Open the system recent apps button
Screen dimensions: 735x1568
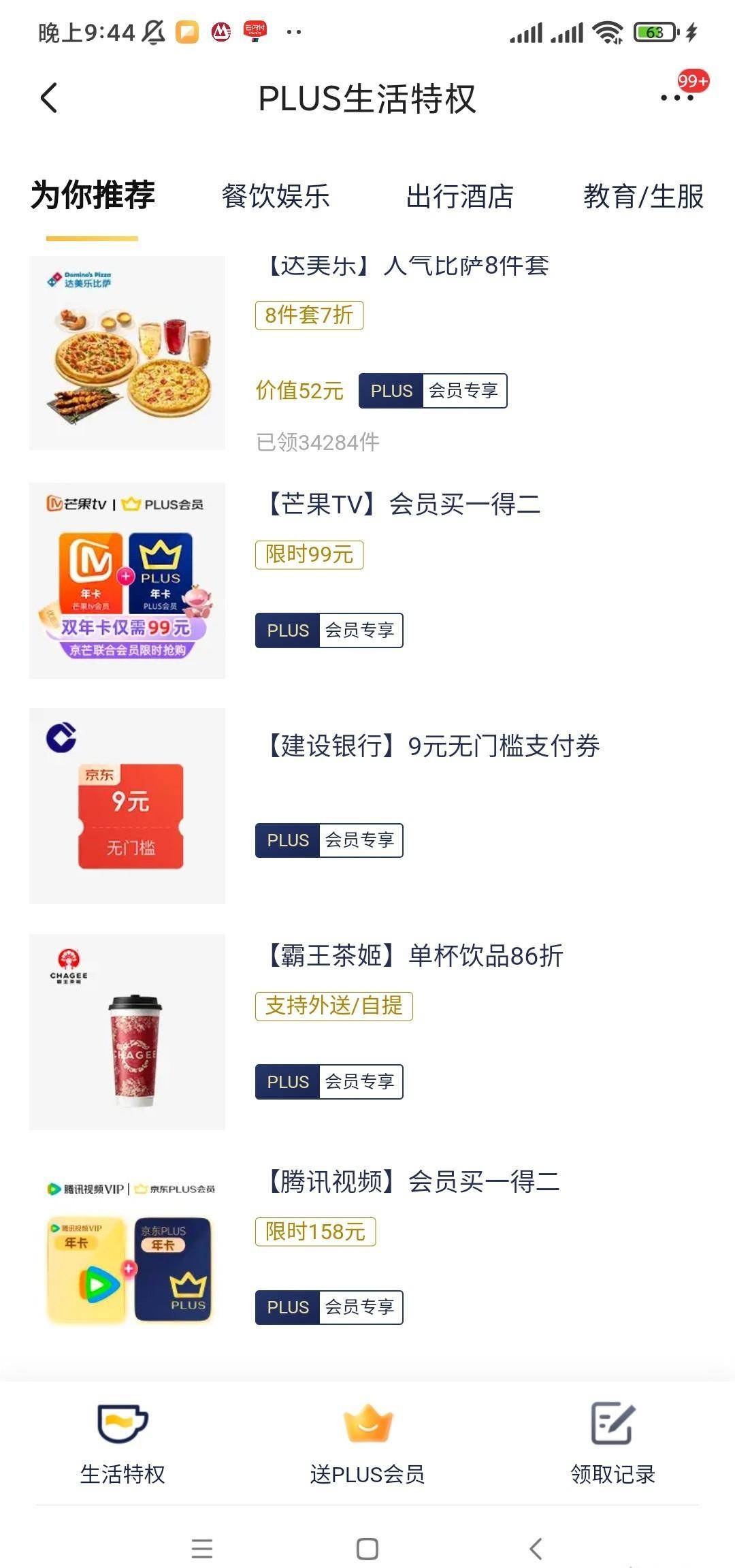click(202, 1549)
